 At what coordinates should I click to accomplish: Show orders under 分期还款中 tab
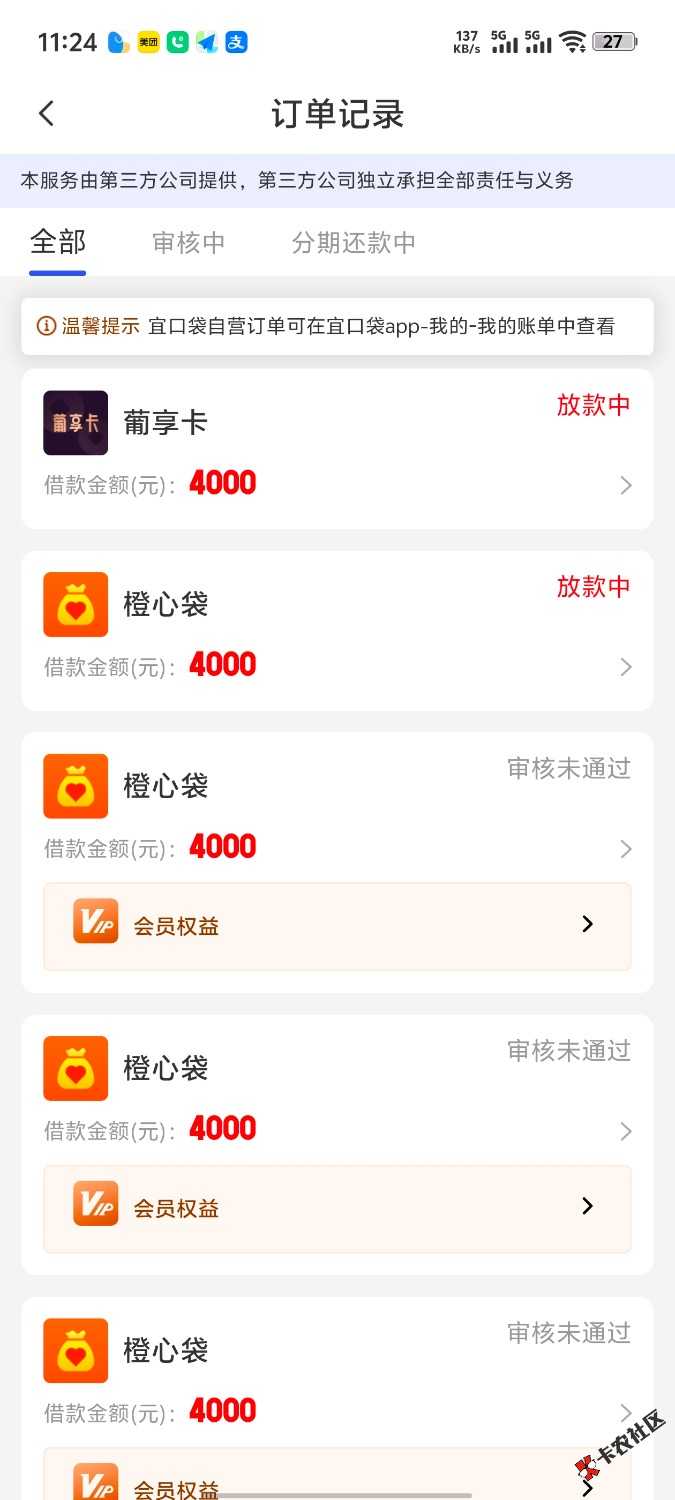pyautogui.click(x=353, y=243)
